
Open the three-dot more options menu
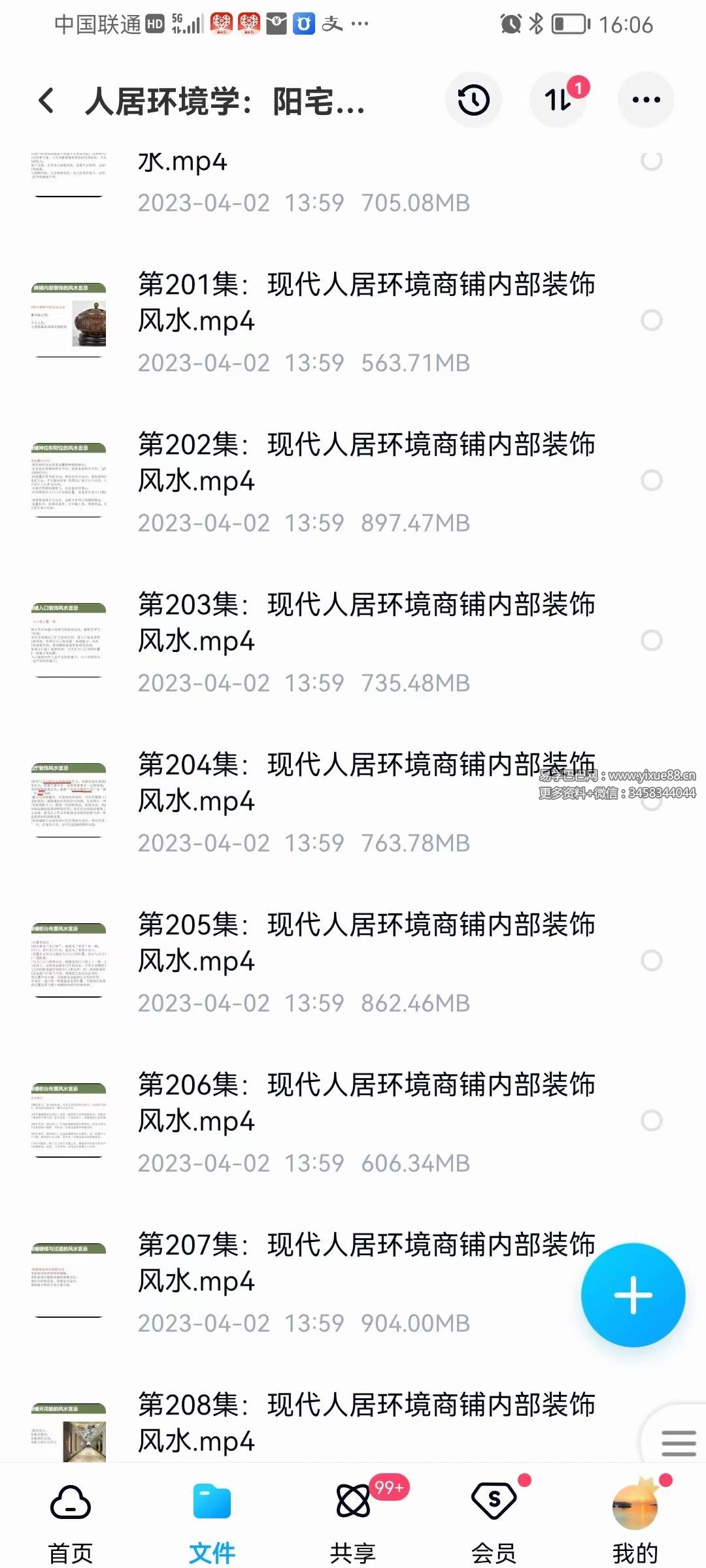[x=645, y=99]
